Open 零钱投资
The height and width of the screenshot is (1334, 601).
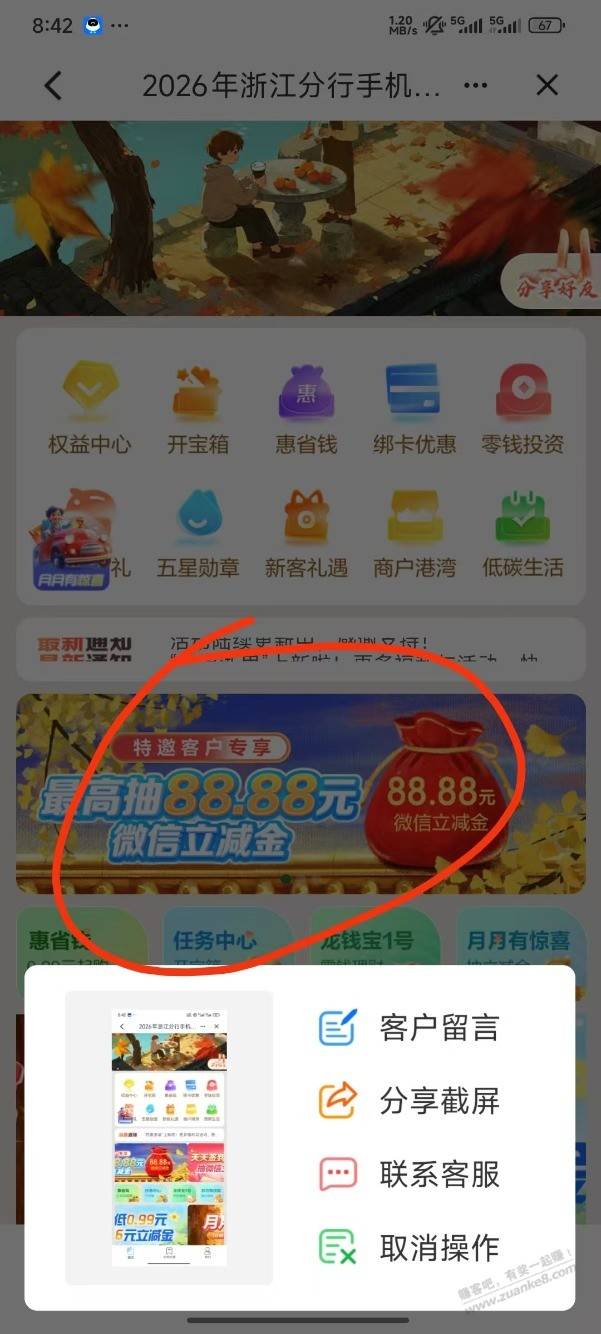click(523, 408)
